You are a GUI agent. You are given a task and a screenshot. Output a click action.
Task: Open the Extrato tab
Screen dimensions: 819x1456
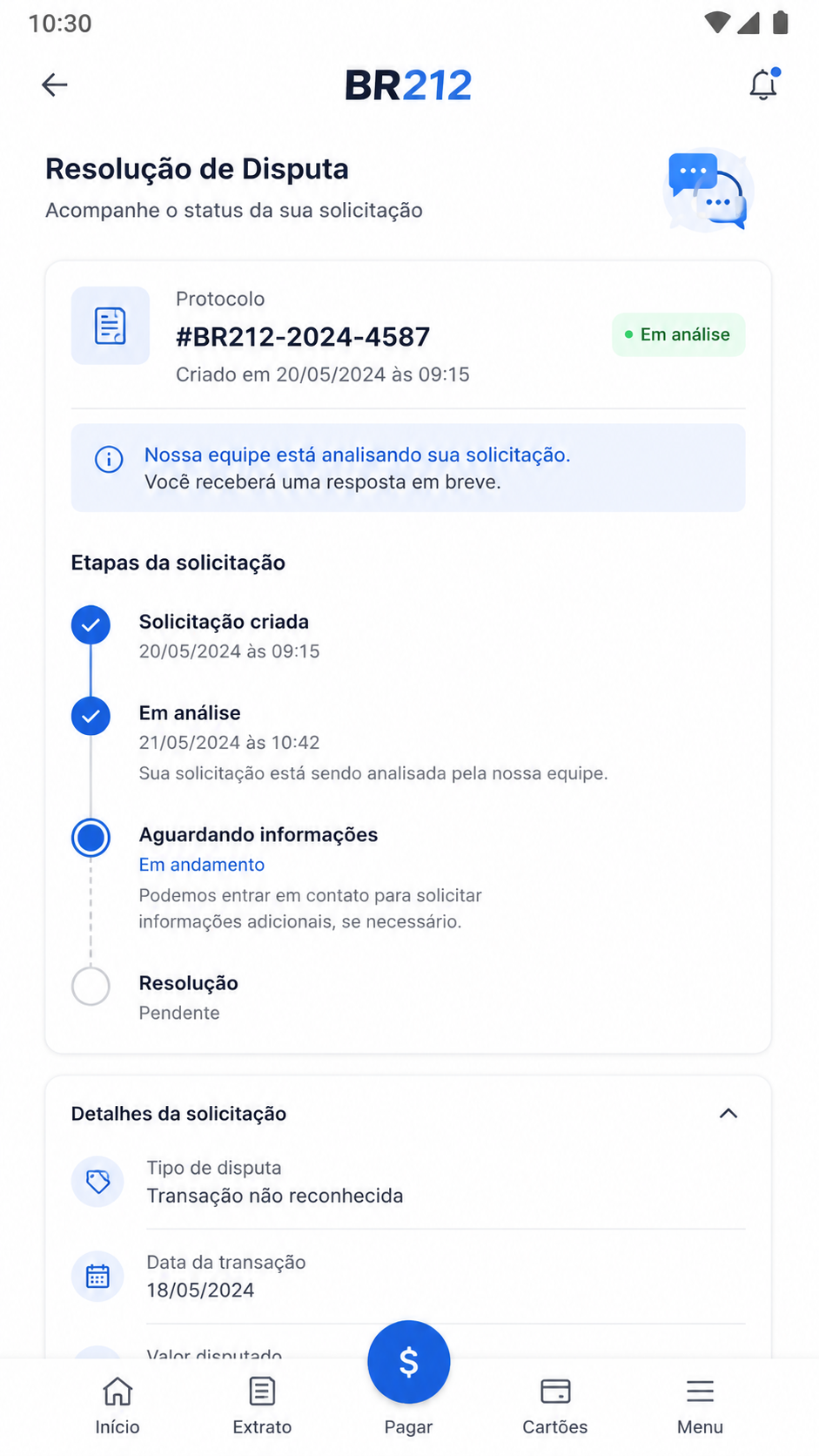[x=262, y=1405]
